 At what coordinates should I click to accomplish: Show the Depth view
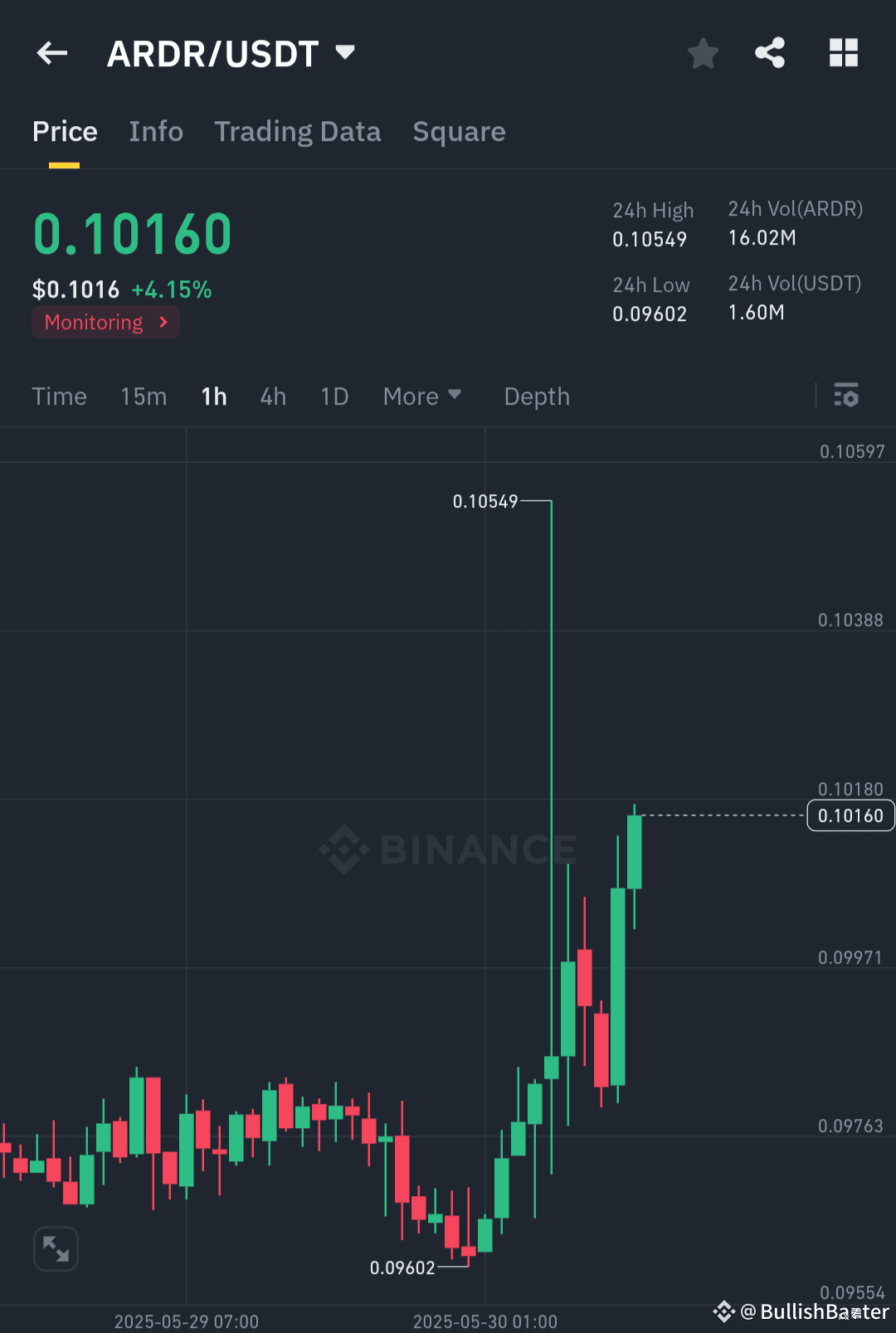(536, 396)
